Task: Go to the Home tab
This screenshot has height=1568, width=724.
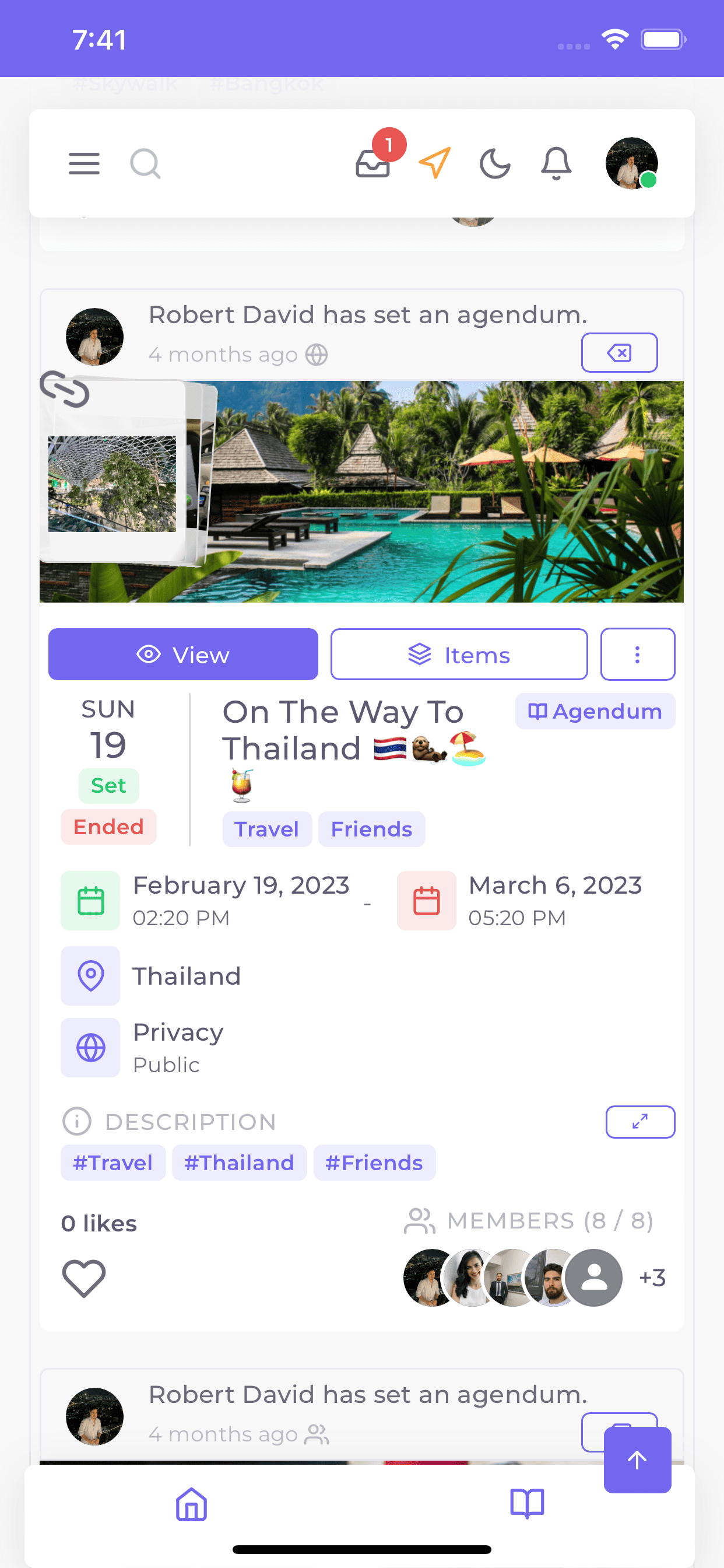Action: (x=191, y=1504)
